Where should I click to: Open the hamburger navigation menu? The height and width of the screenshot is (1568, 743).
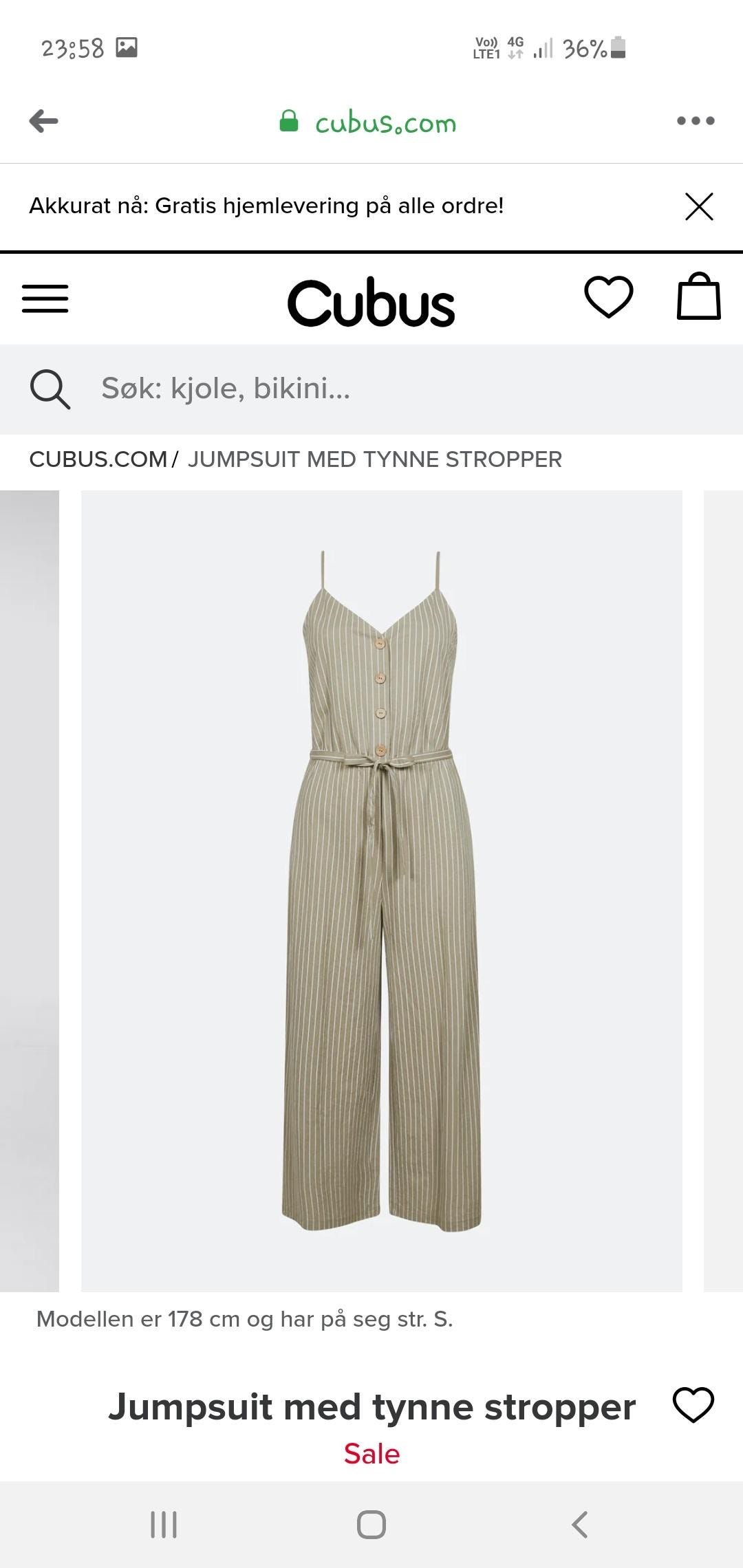[45, 298]
